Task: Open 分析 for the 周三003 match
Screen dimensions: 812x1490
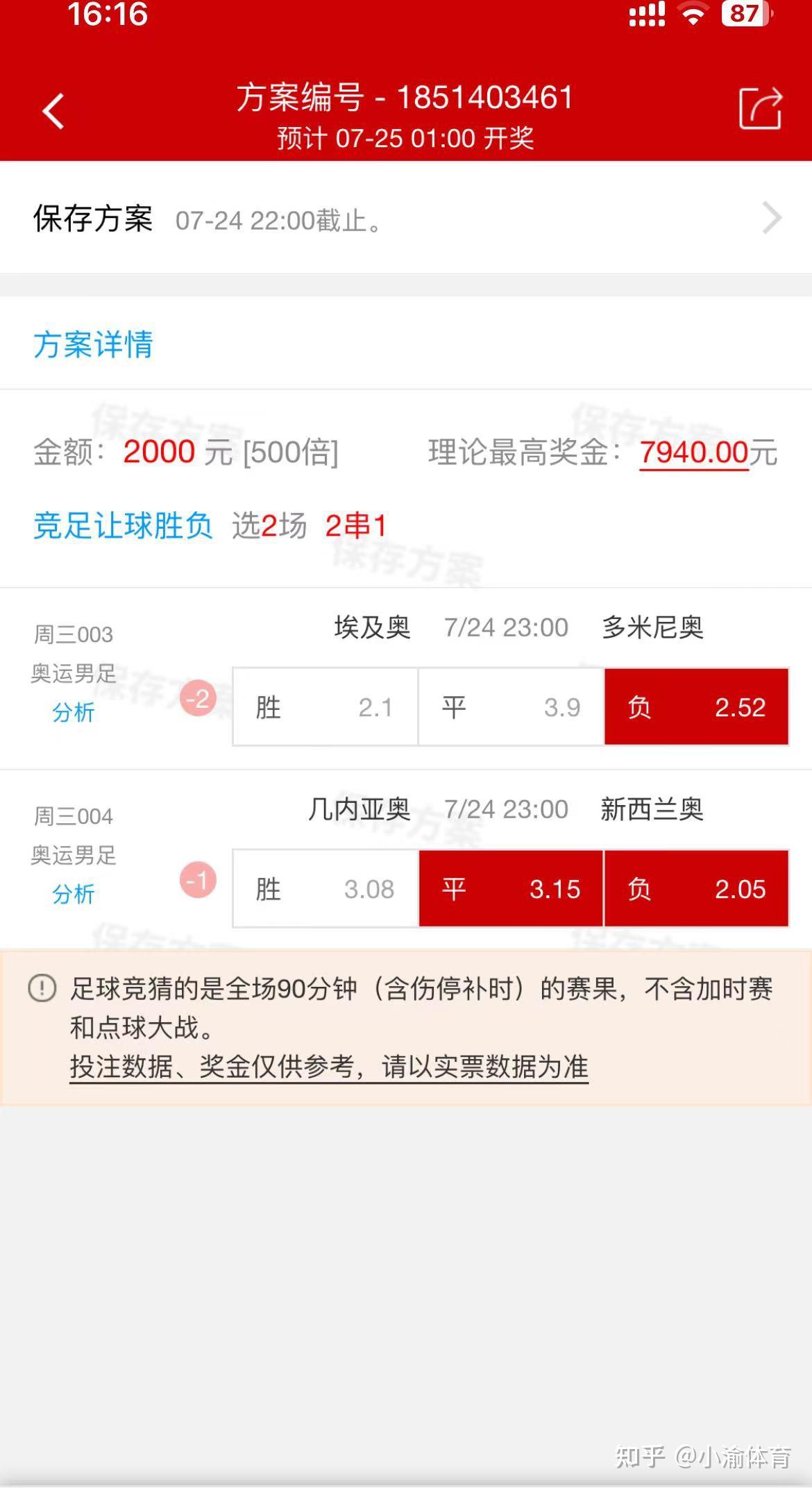Action: 71,713
